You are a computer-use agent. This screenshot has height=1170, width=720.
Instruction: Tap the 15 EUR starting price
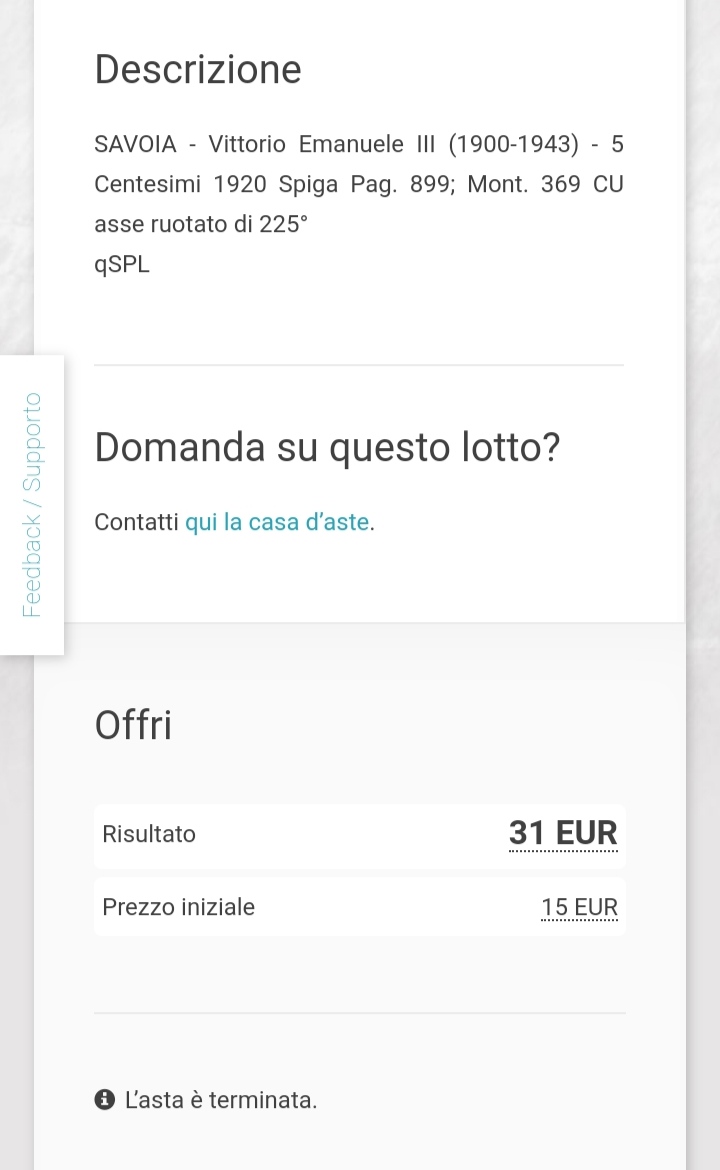tap(579, 907)
